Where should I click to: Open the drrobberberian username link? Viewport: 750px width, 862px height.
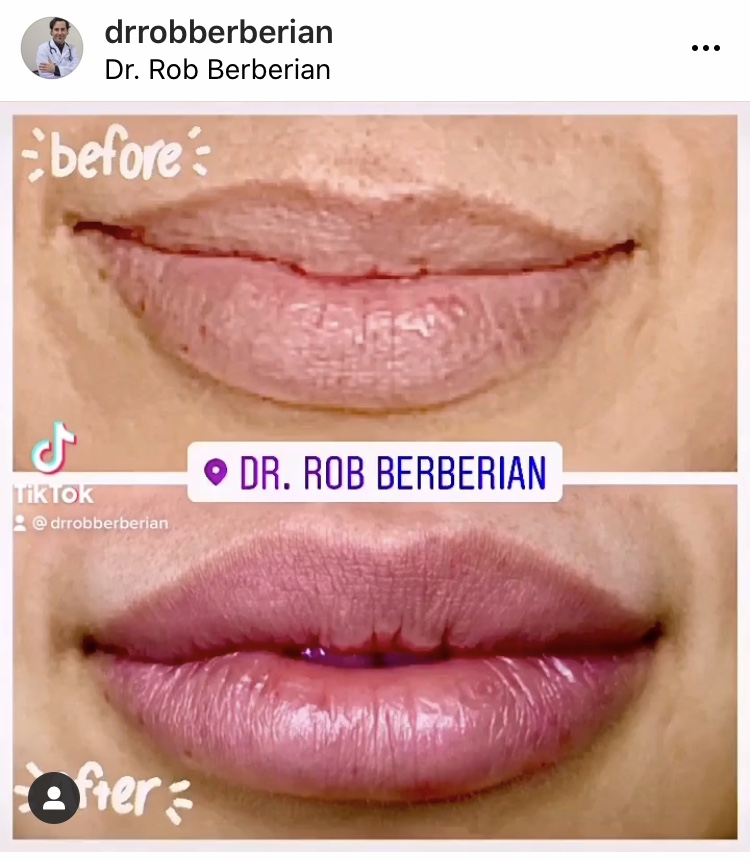pyautogui.click(x=218, y=31)
